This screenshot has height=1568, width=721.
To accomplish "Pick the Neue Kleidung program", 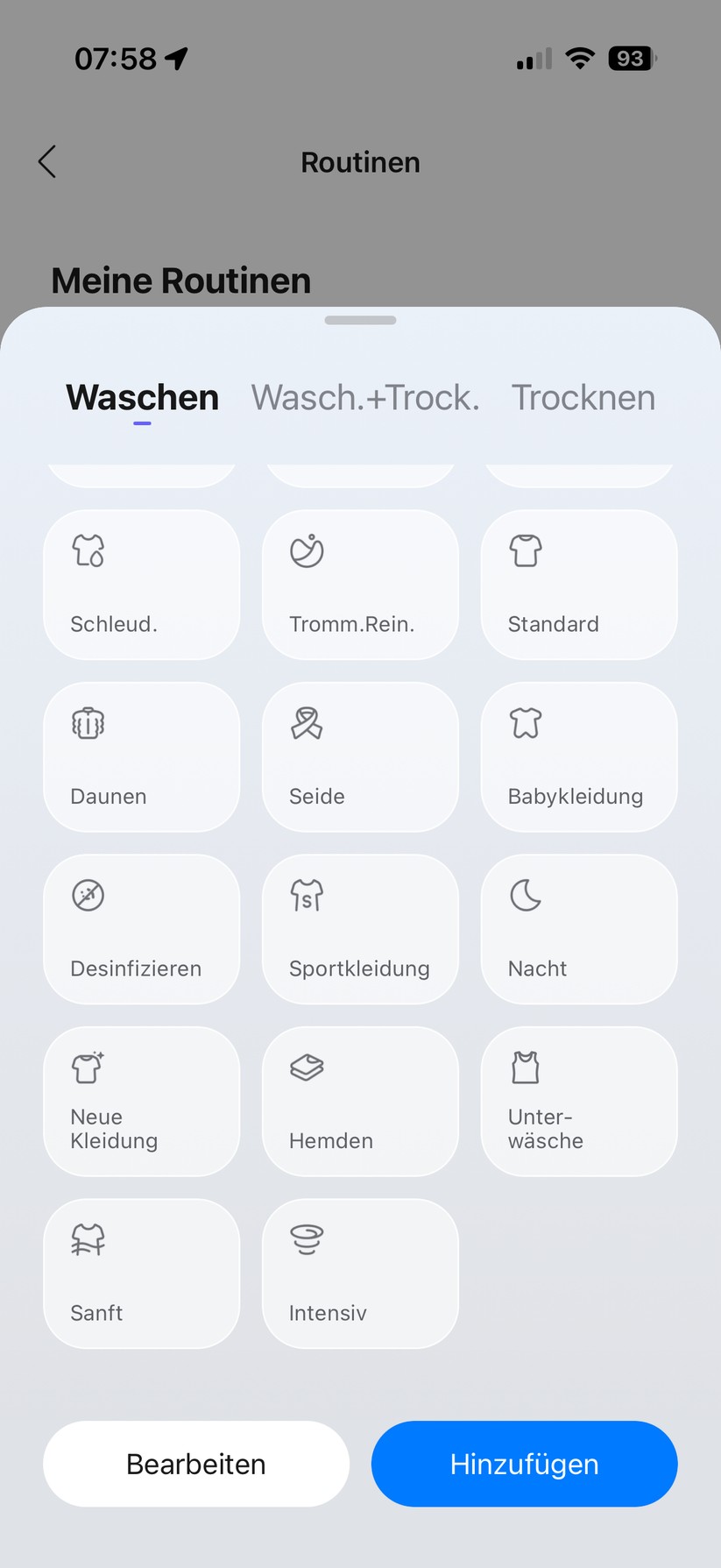I will (x=141, y=1101).
